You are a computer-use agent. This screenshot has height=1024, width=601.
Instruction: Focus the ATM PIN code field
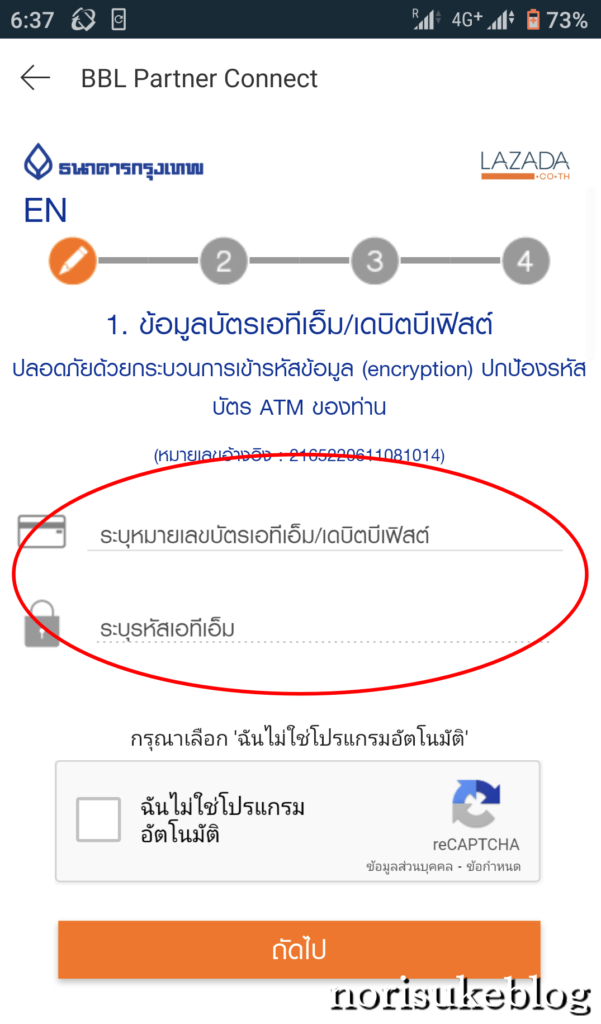click(x=325, y=628)
